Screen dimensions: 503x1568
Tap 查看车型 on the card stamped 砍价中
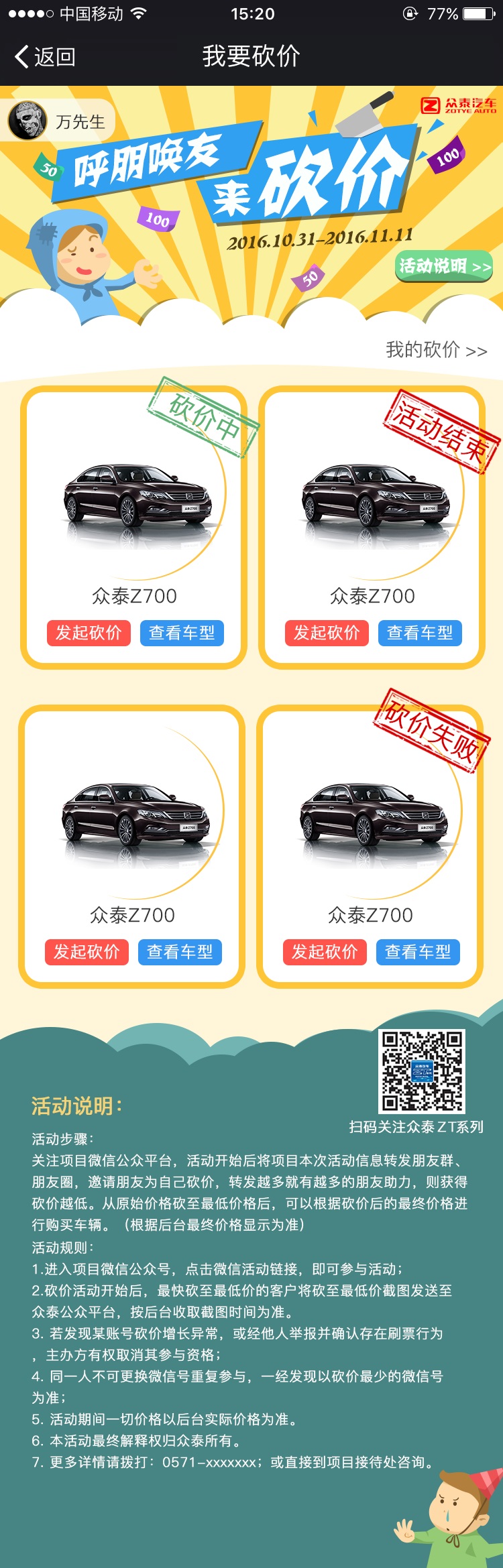(x=182, y=633)
